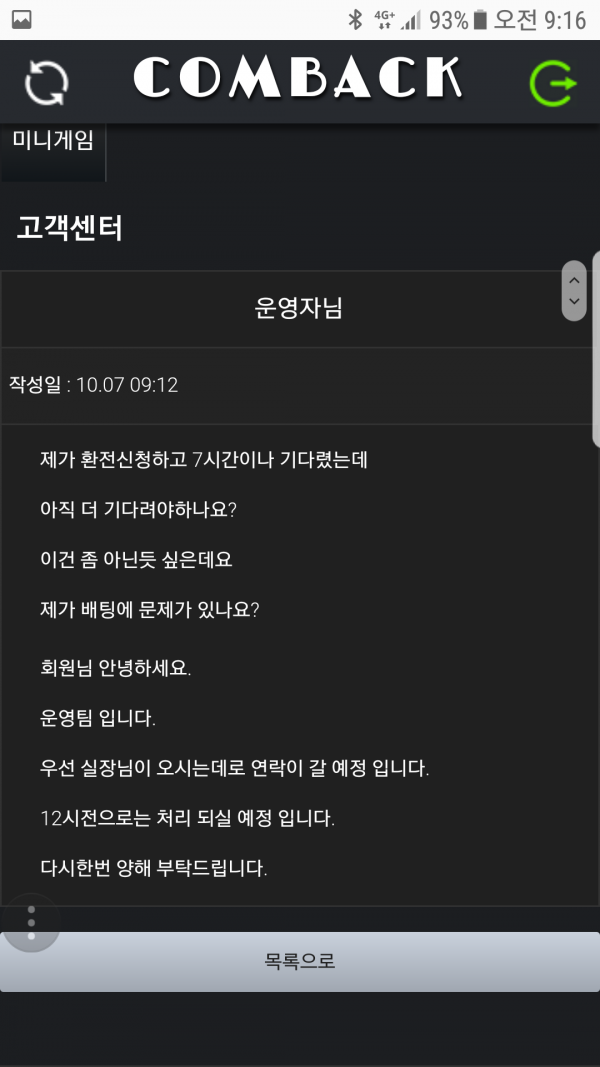The width and height of the screenshot is (600, 1067).
Task: Open the floating three-dot menu
Action: click(31, 922)
